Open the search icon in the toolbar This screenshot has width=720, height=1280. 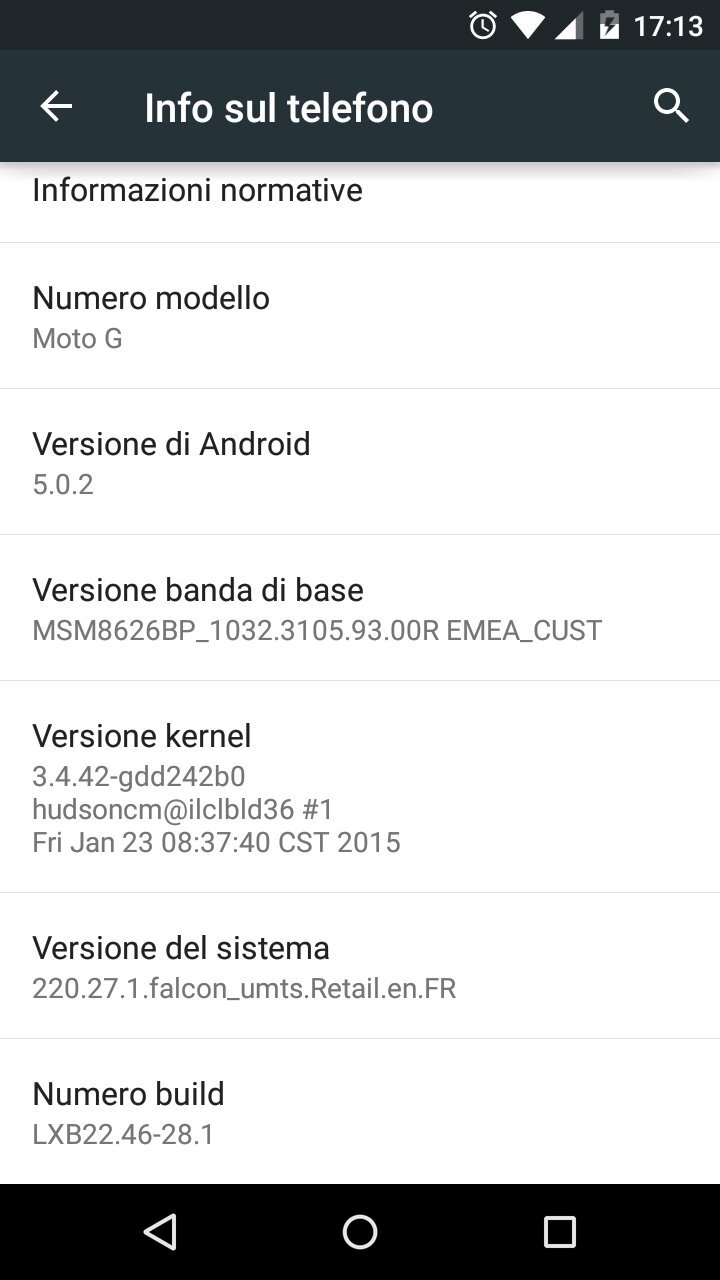(671, 106)
